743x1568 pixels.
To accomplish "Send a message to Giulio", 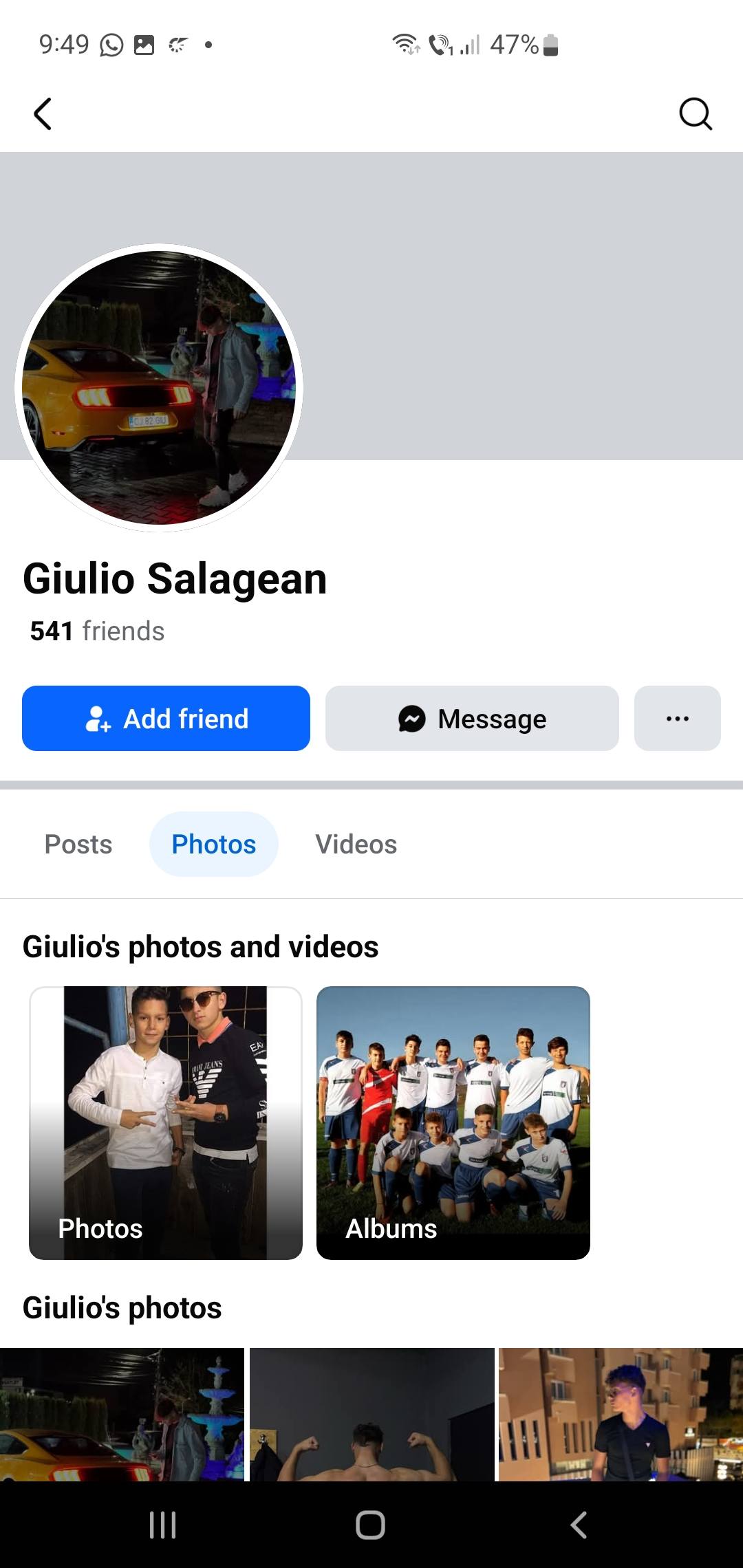I will 472,718.
